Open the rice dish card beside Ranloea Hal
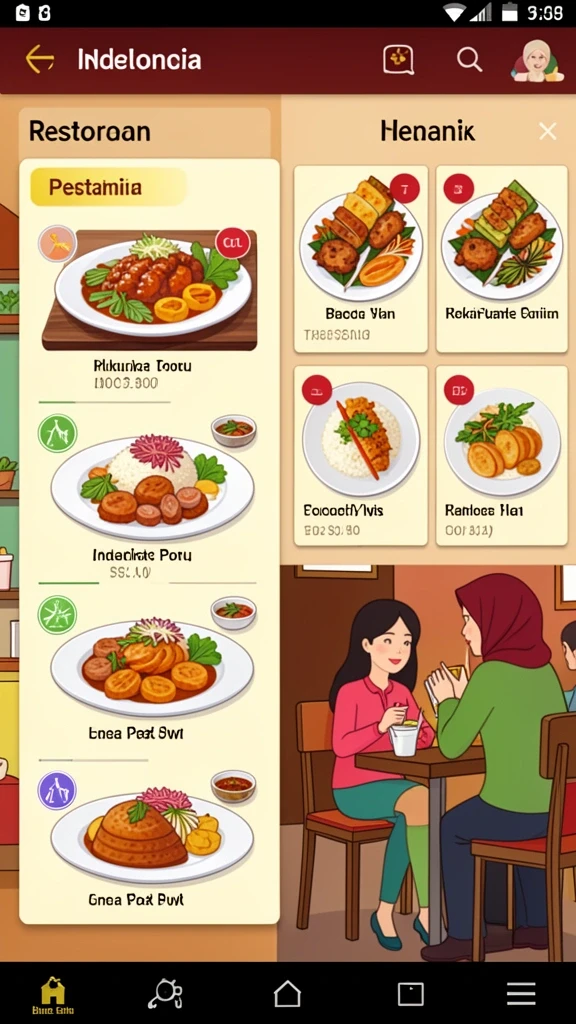 coord(361,455)
